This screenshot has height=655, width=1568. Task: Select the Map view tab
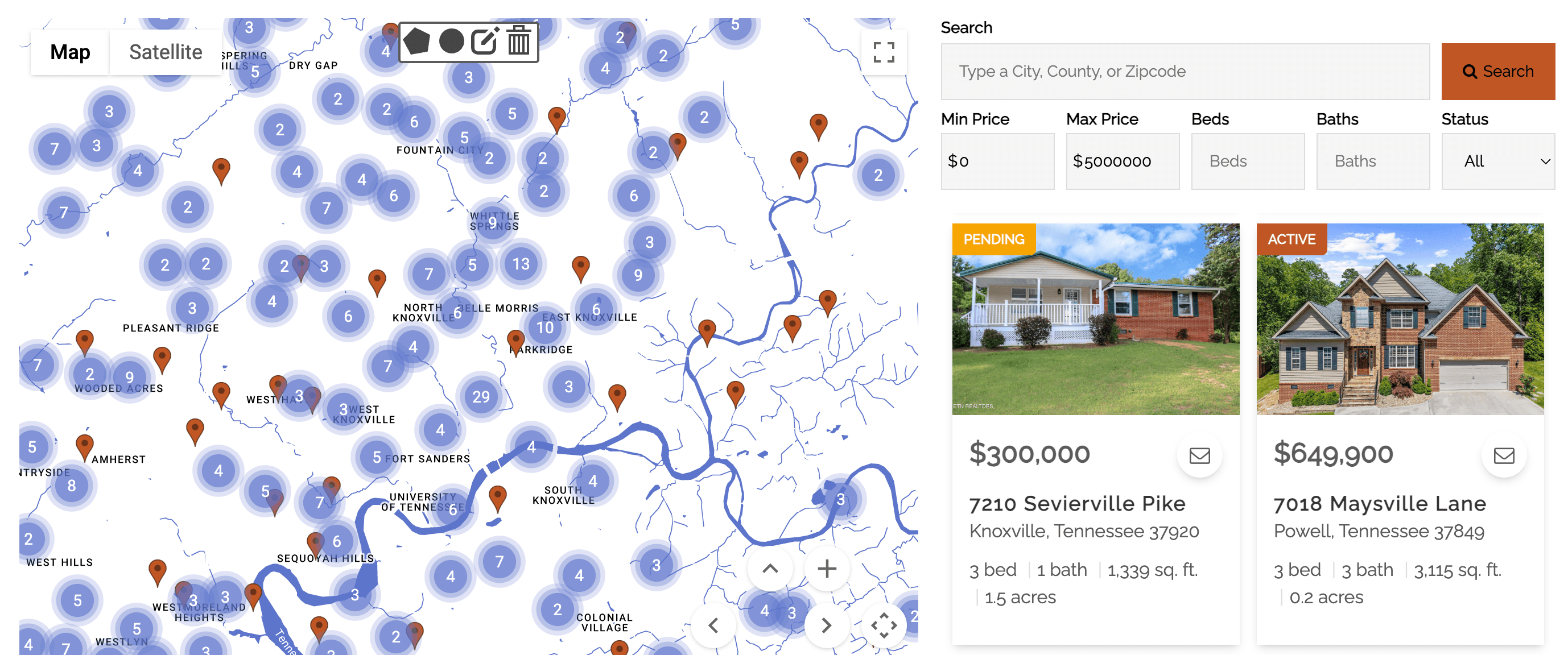[70, 52]
